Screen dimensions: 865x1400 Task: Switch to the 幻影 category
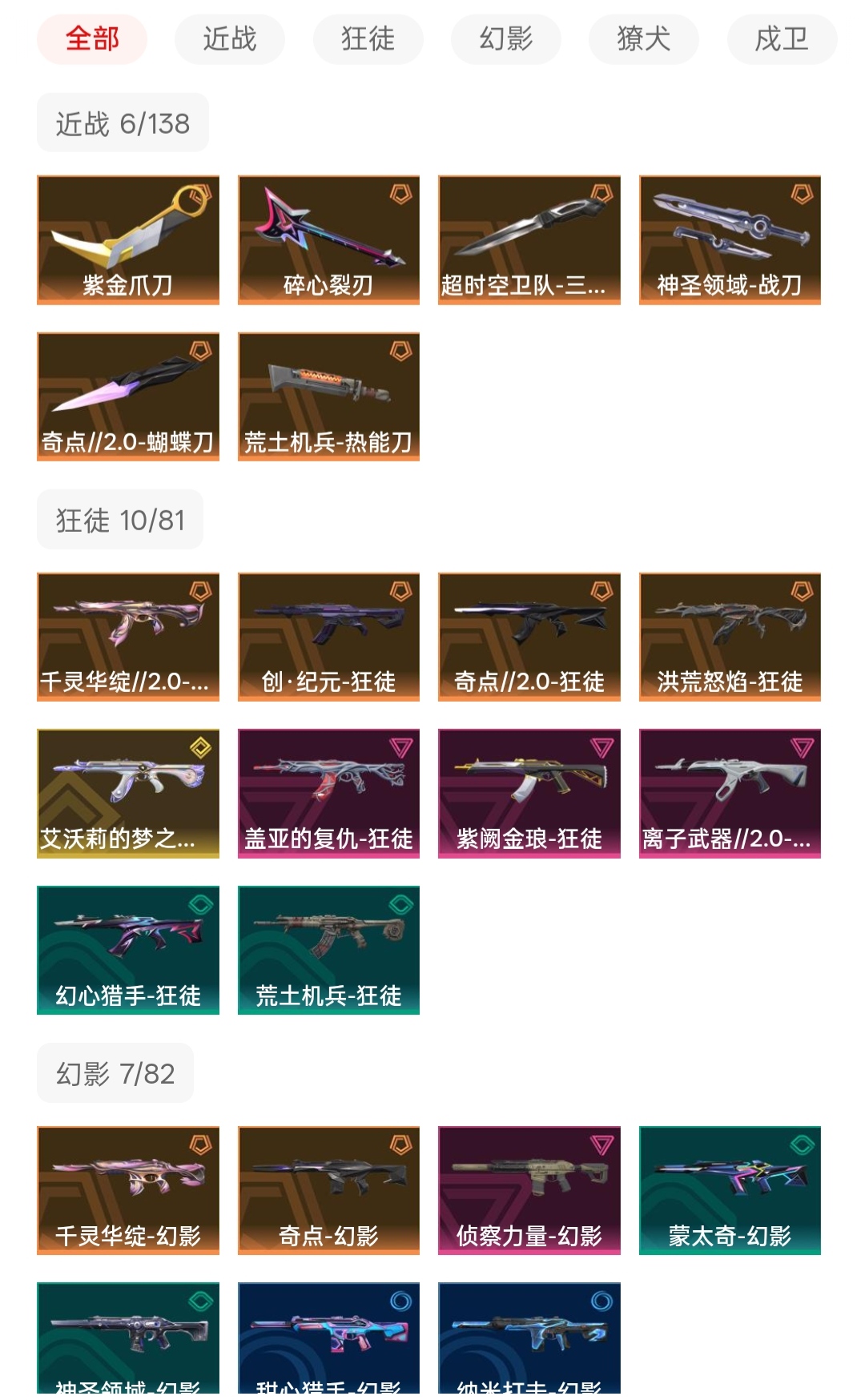point(505,39)
